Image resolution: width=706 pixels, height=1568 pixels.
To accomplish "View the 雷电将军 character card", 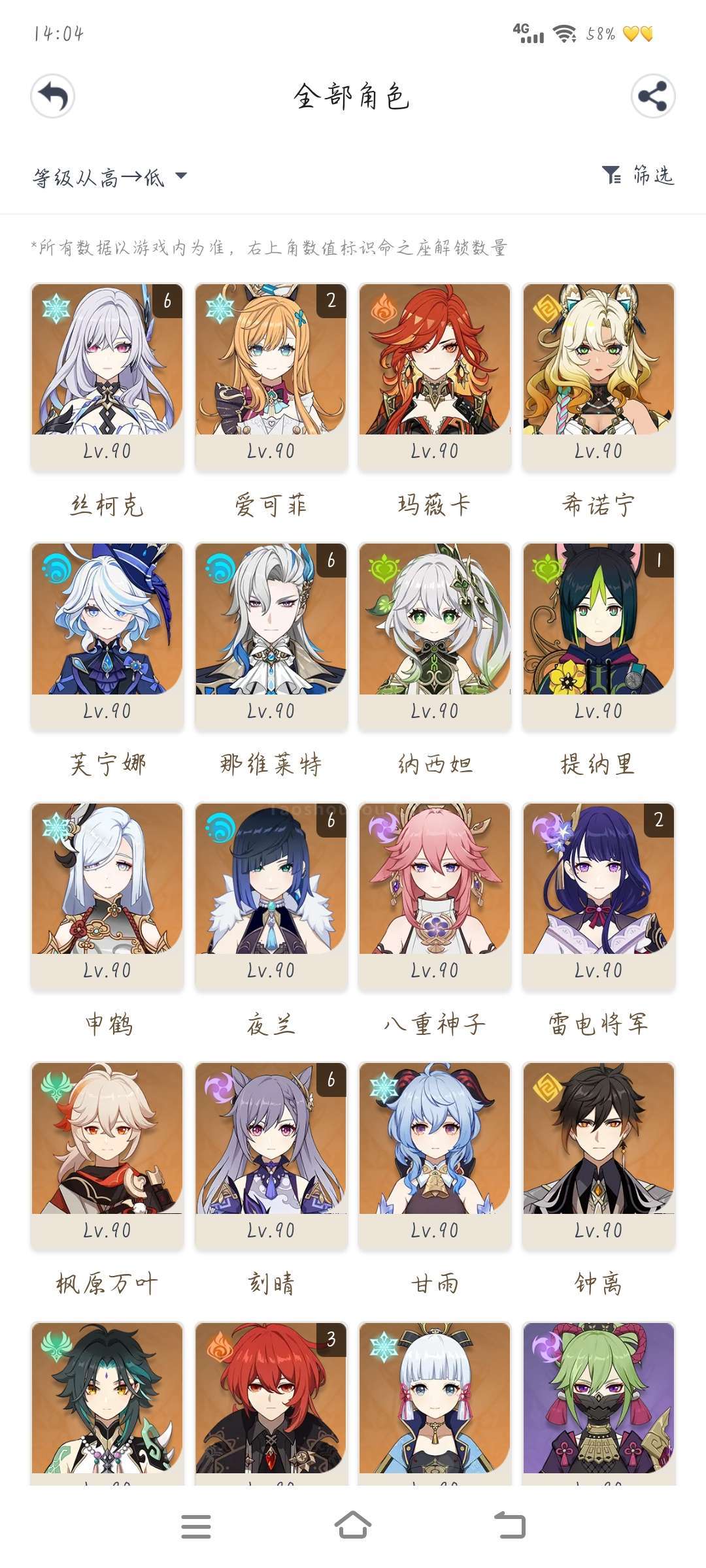I will 599,896.
